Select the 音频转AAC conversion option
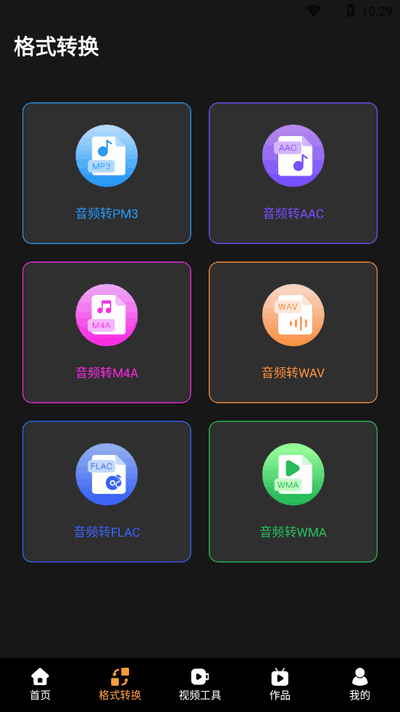 coord(293,173)
